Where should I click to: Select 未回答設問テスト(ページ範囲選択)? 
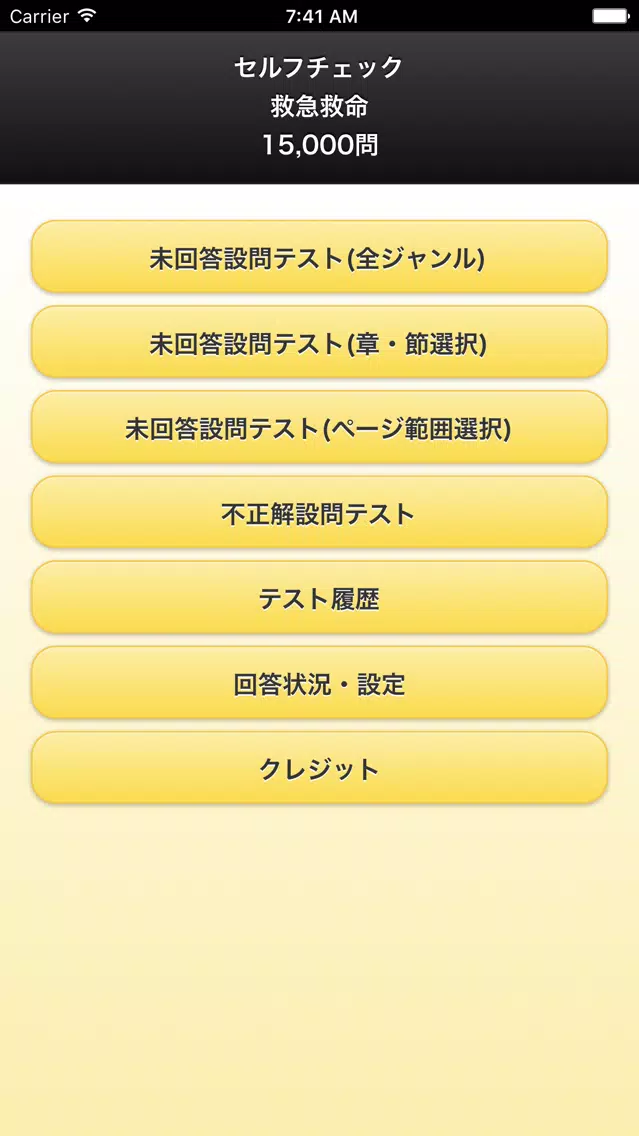[319, 427]
